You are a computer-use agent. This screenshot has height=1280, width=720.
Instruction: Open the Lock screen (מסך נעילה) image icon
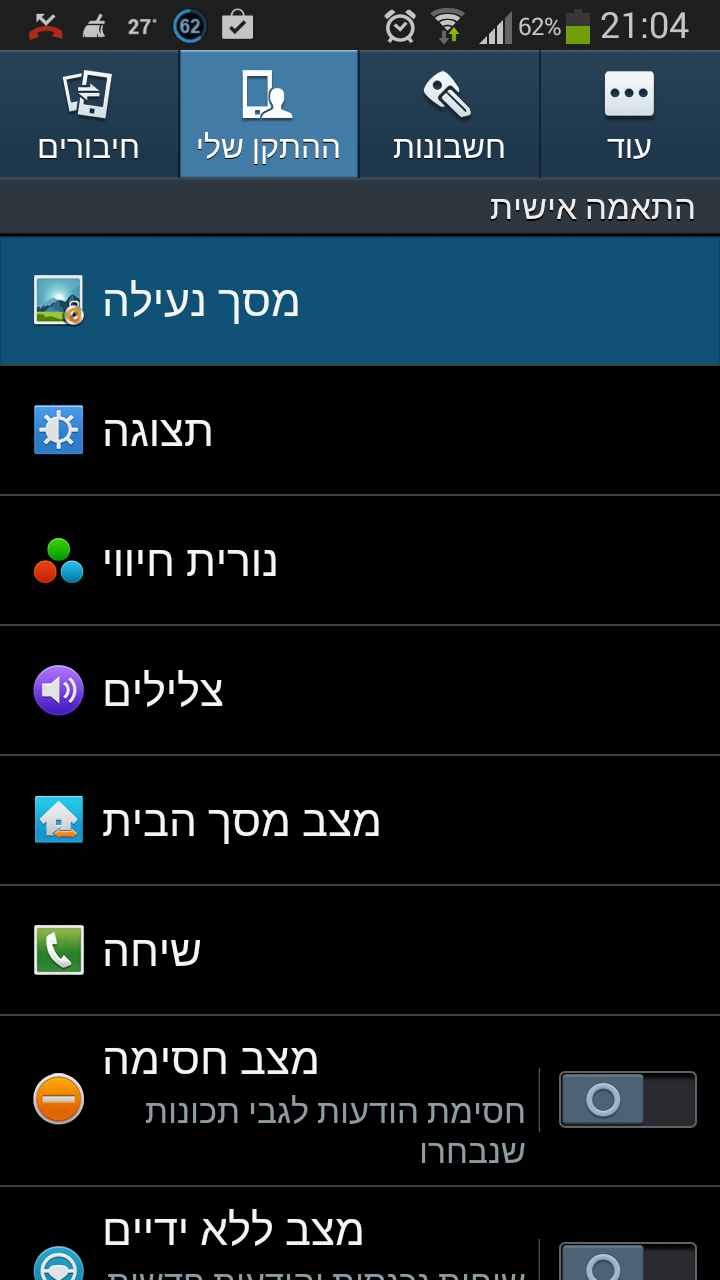[x=58, y=299]
